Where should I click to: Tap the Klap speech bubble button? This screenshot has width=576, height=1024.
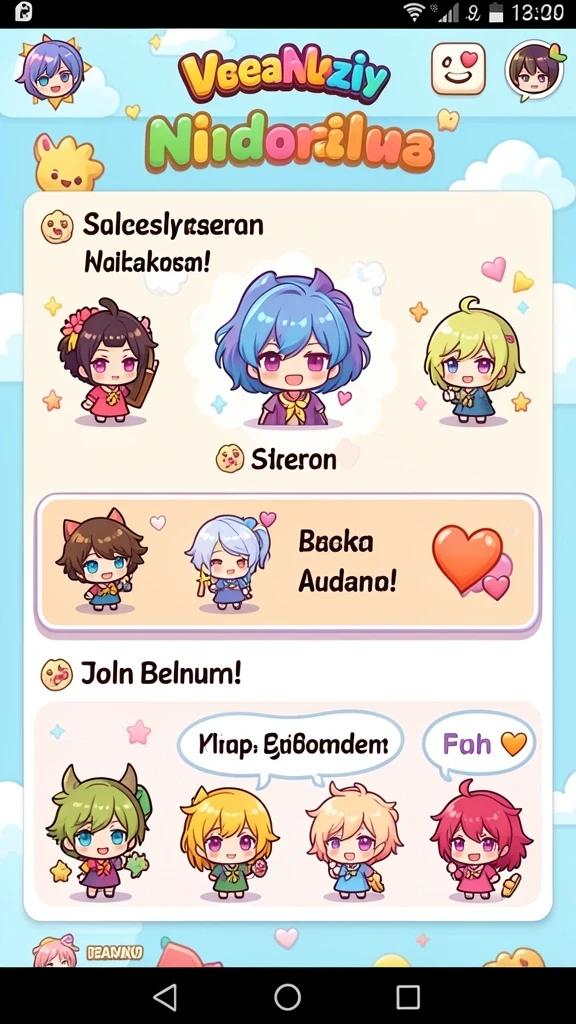[291, 746]
